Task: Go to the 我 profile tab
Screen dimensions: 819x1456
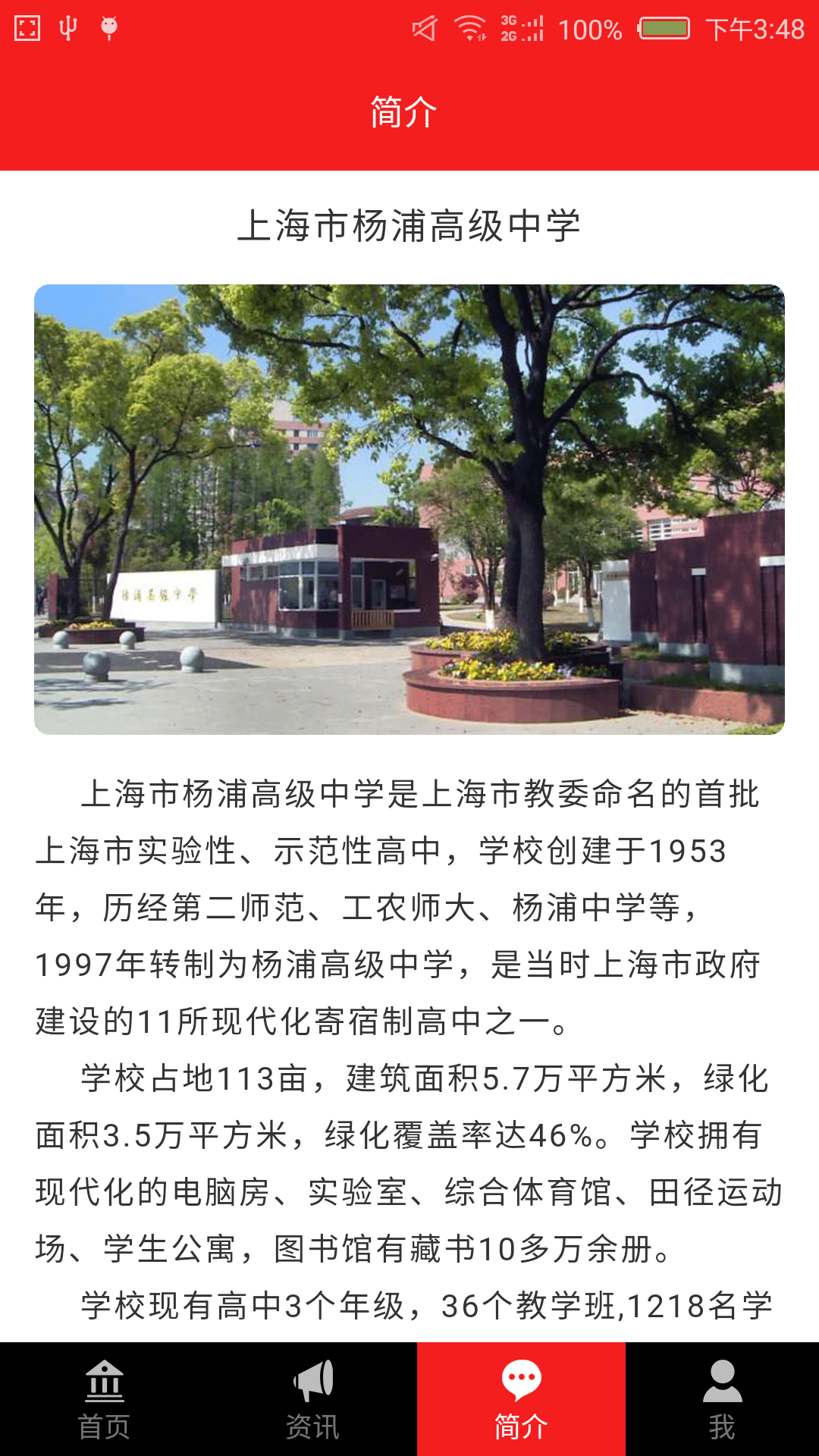Action: (x=722, y=1399)
